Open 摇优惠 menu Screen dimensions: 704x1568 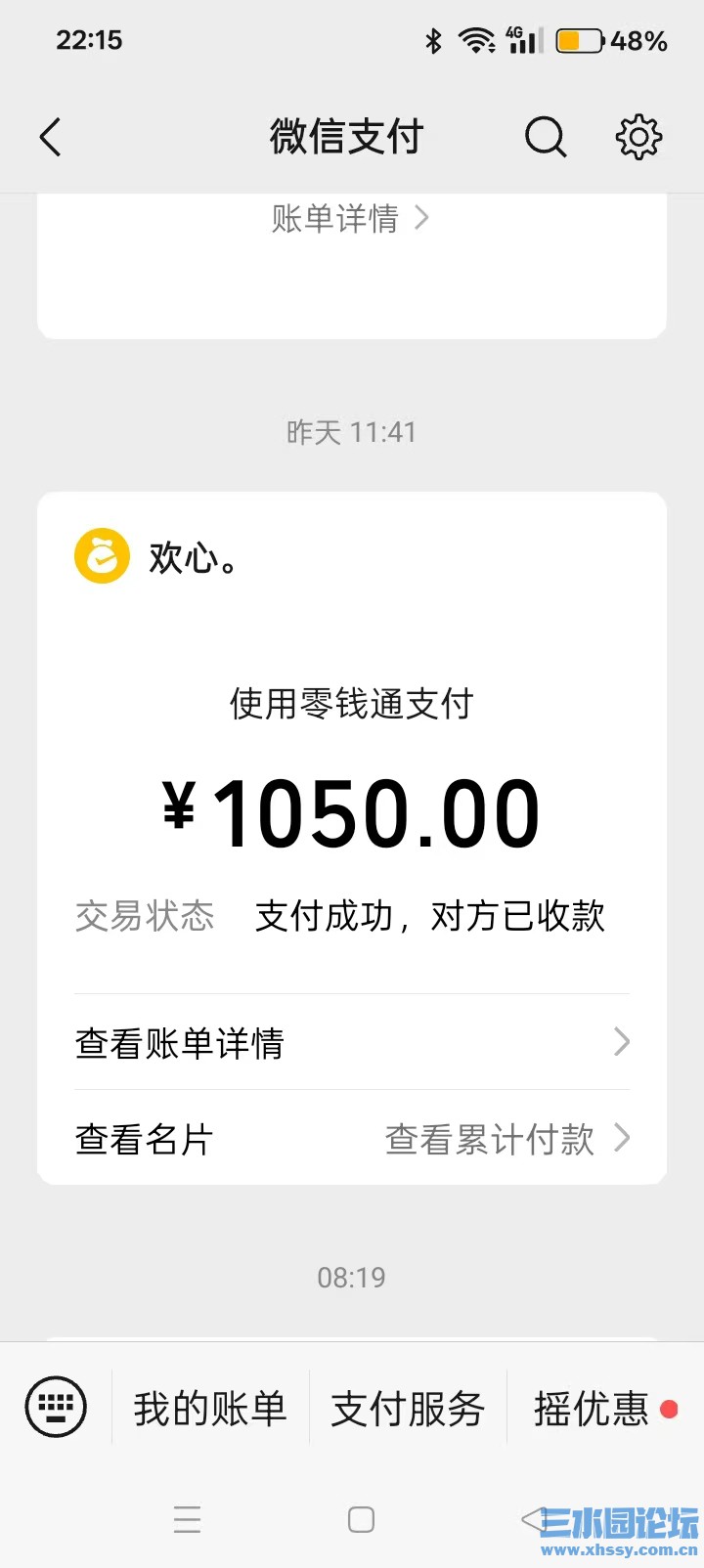593,1409
